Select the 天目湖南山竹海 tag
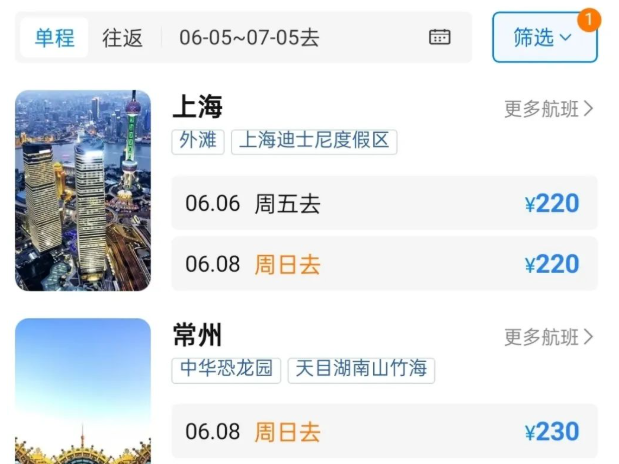Image resolution: width=619 pixels, height=464 pixels. (361, 369)
